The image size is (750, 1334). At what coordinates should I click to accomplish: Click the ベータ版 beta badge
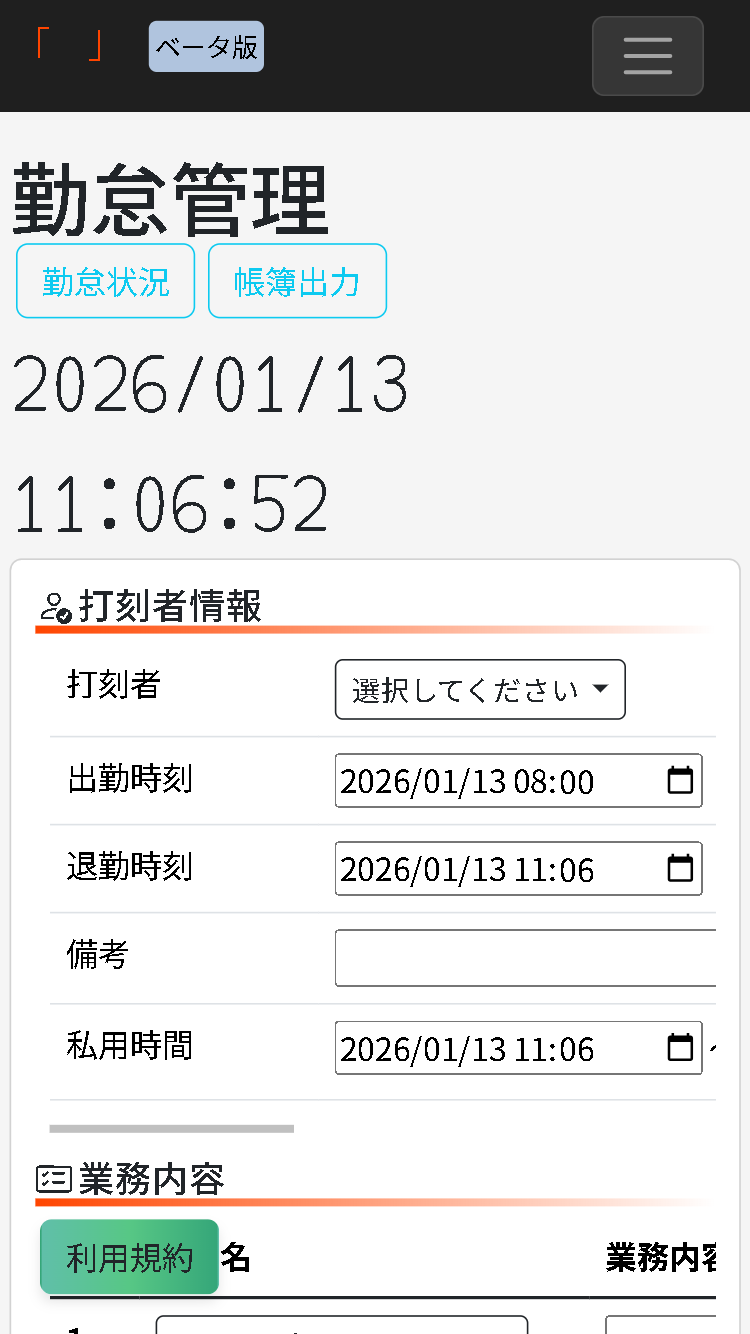[x=206, y=46]
